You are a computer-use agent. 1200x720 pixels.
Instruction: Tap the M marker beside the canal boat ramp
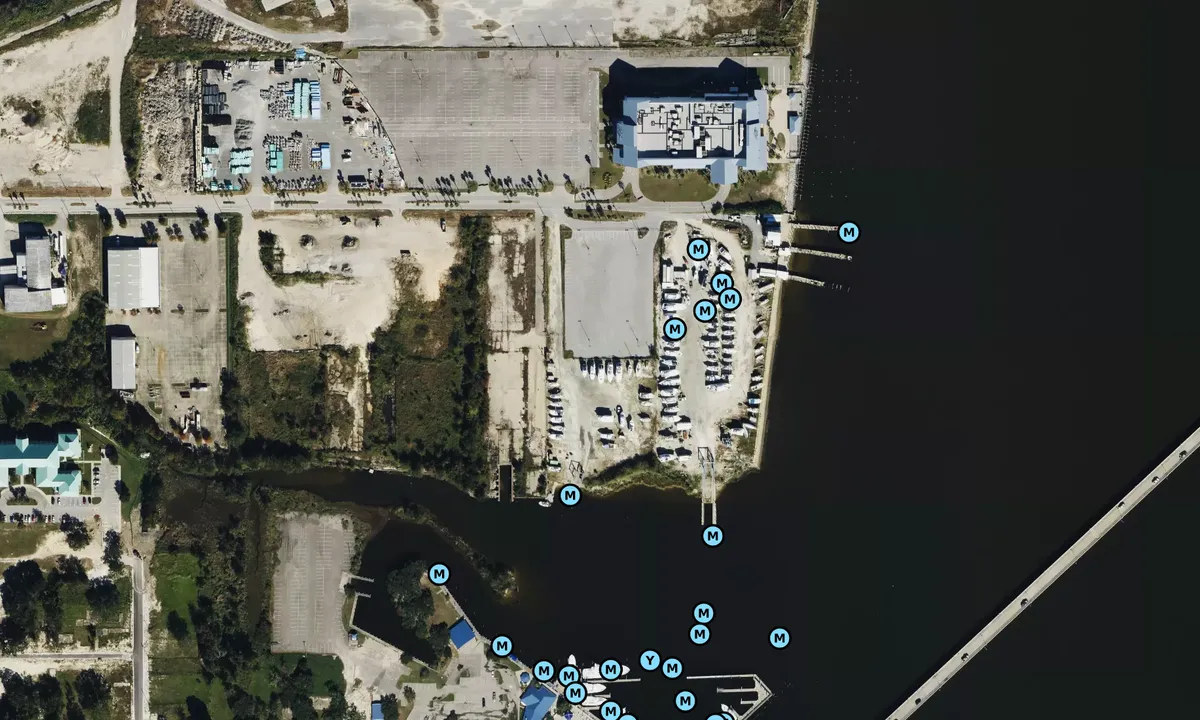[570, 495]
